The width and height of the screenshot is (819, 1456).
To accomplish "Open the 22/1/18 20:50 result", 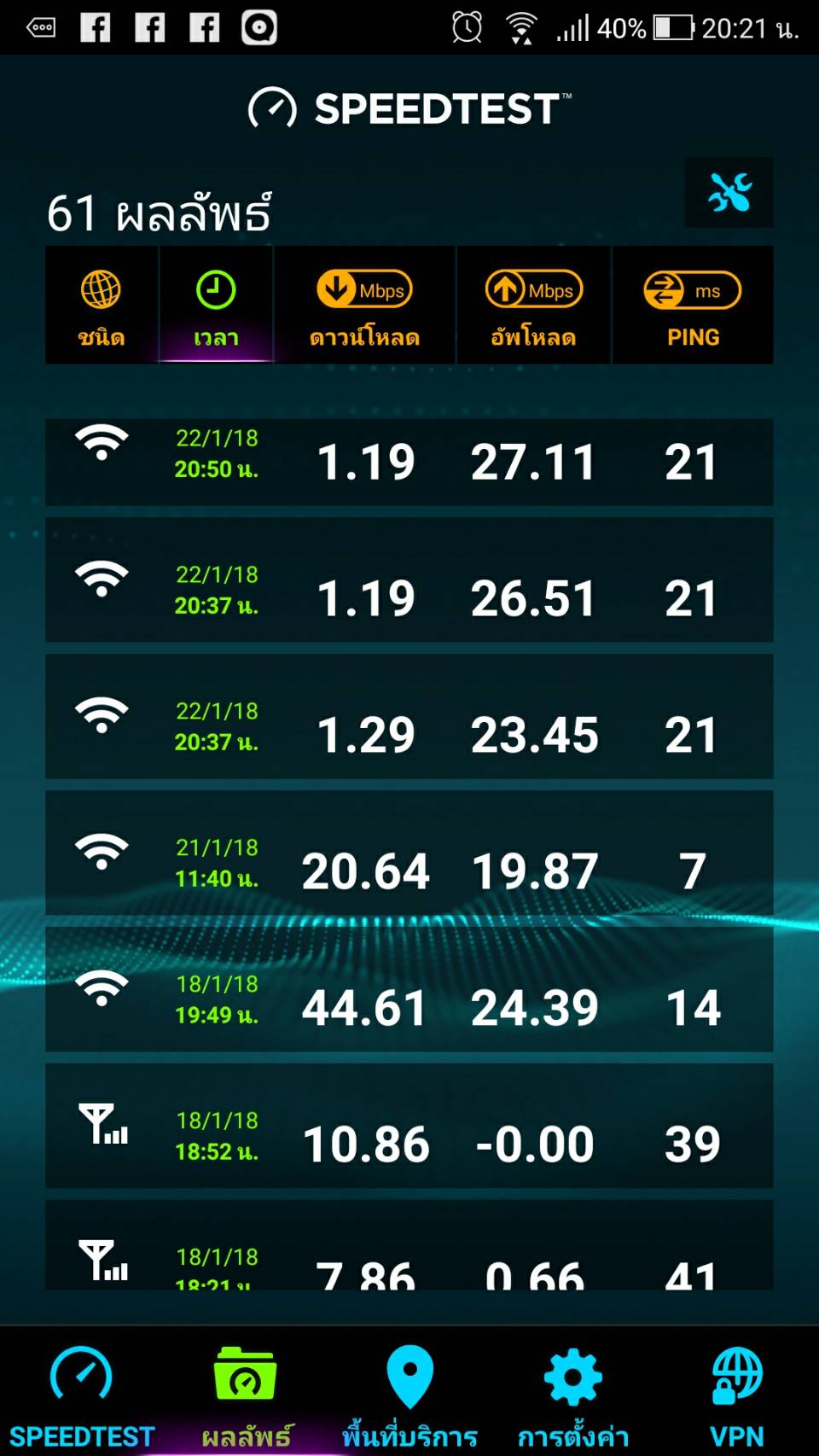I will 409,462.
